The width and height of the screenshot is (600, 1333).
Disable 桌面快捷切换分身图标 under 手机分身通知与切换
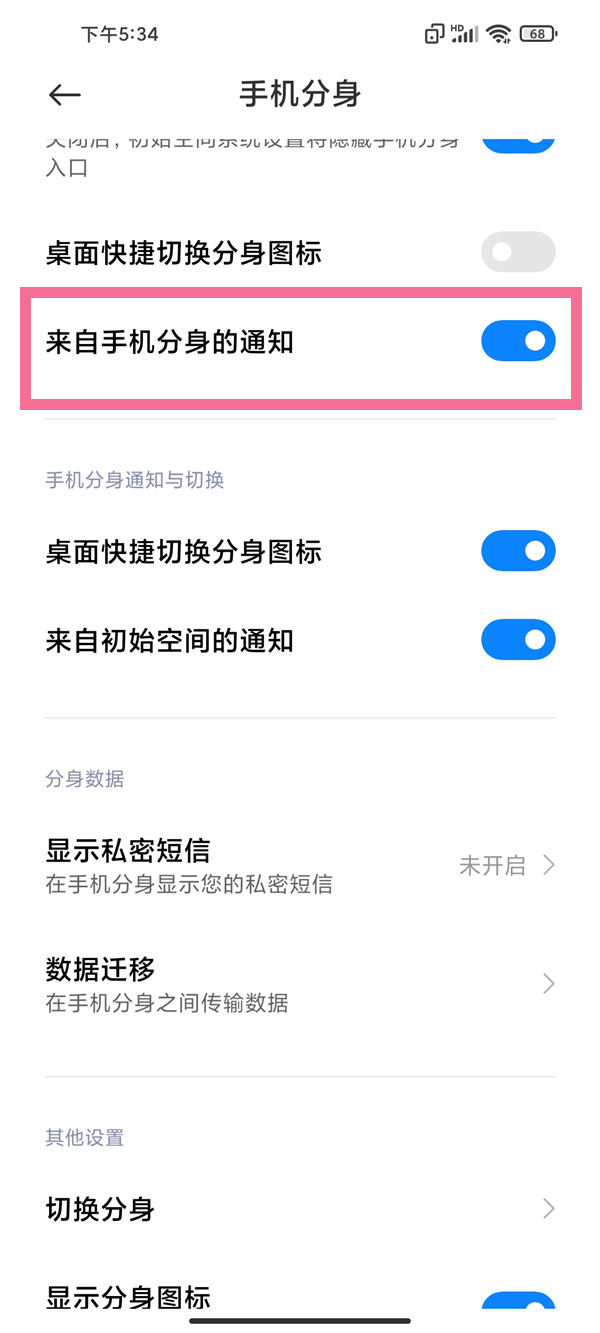[518, 551]
